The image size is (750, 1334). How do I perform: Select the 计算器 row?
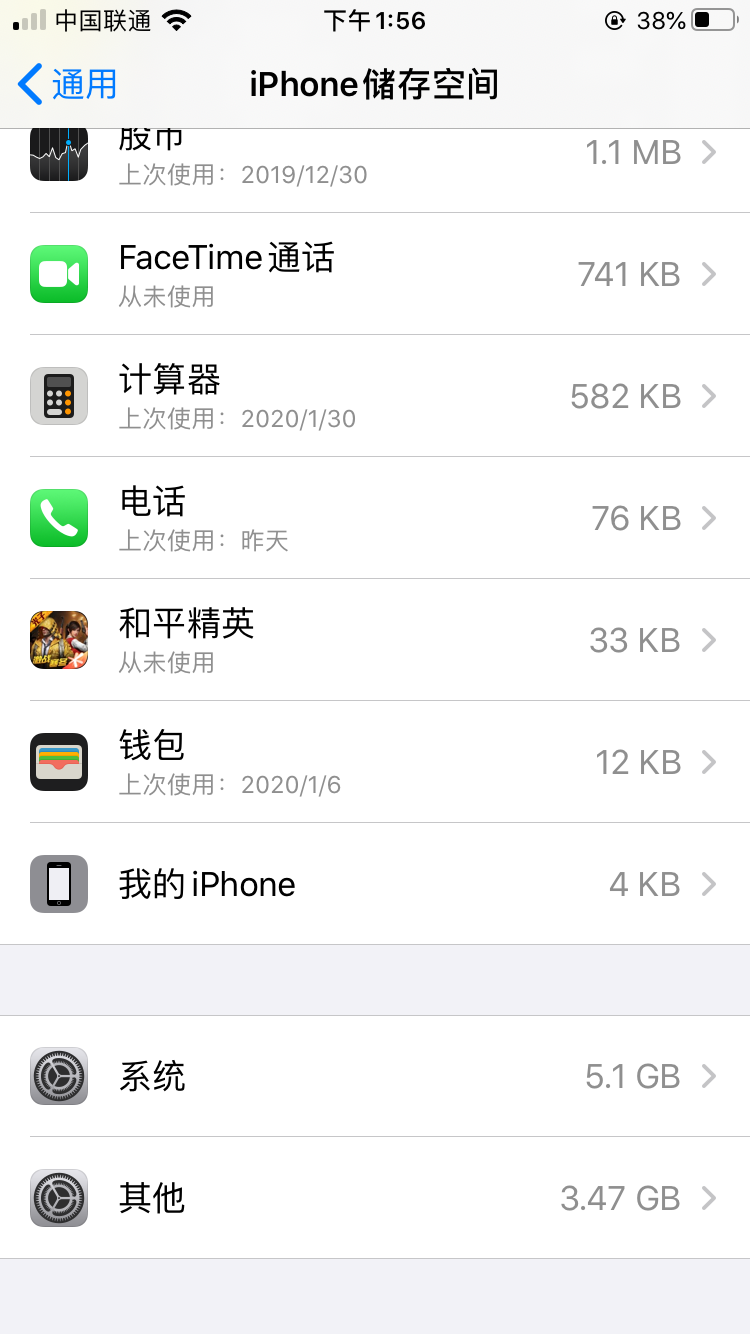click(x=375, y=396)
